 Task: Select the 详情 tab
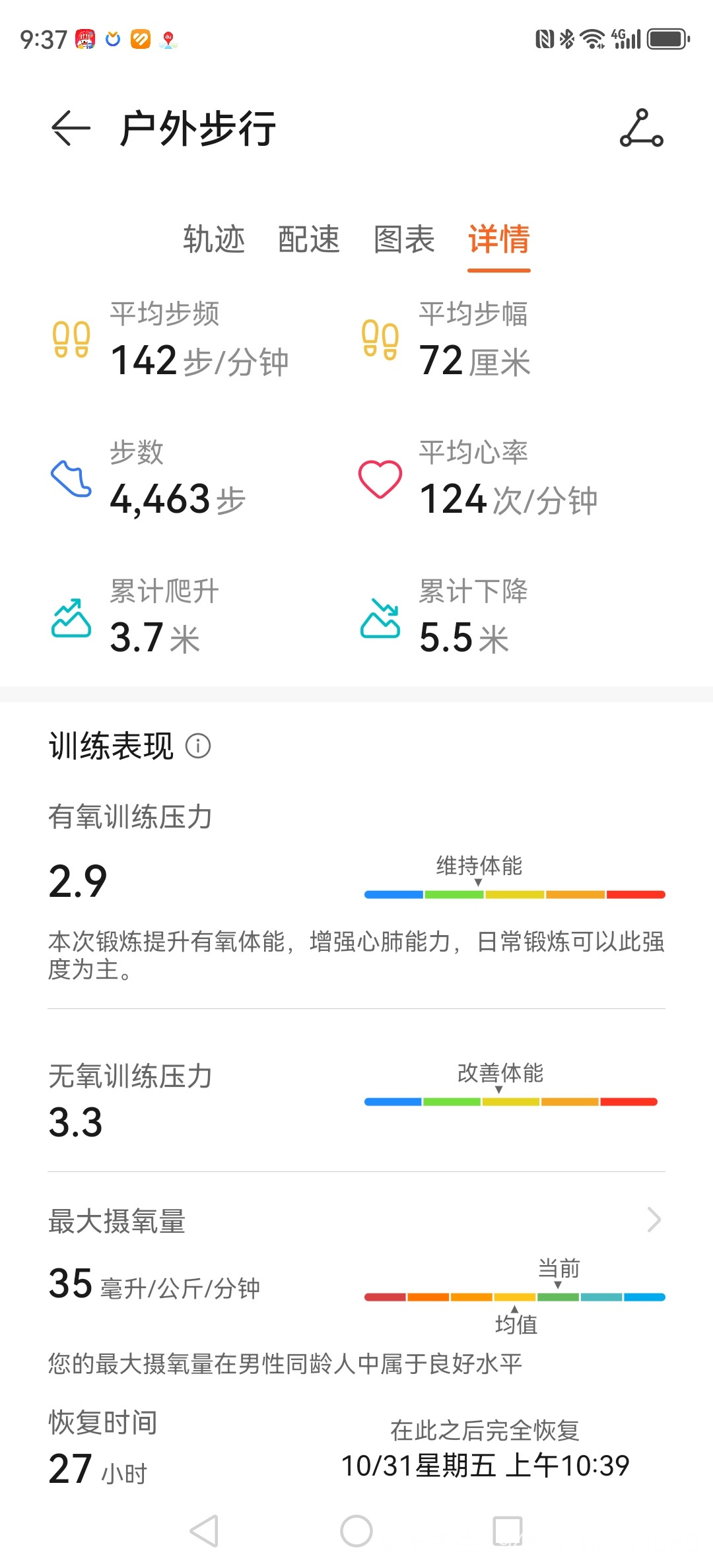499,239
